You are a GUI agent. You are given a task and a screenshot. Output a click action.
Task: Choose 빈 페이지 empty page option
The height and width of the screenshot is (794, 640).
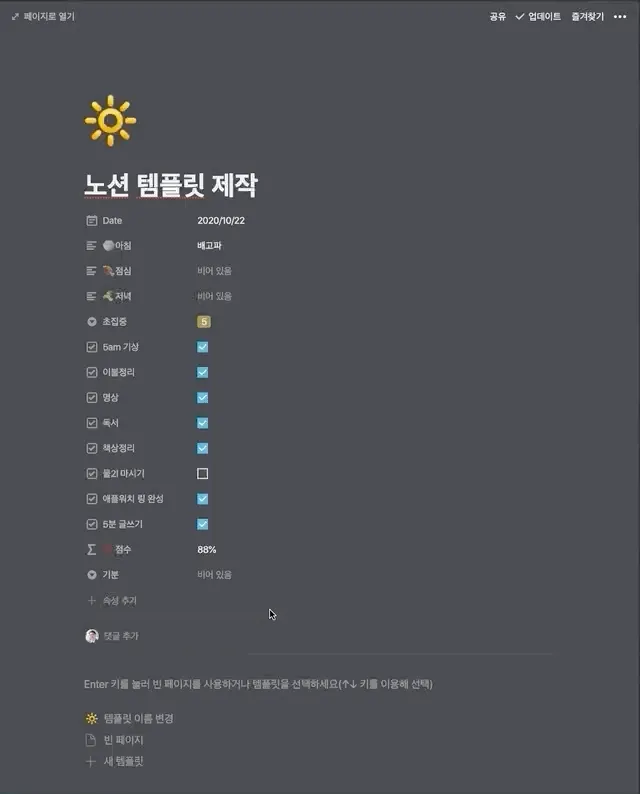(x=123, y=740)
